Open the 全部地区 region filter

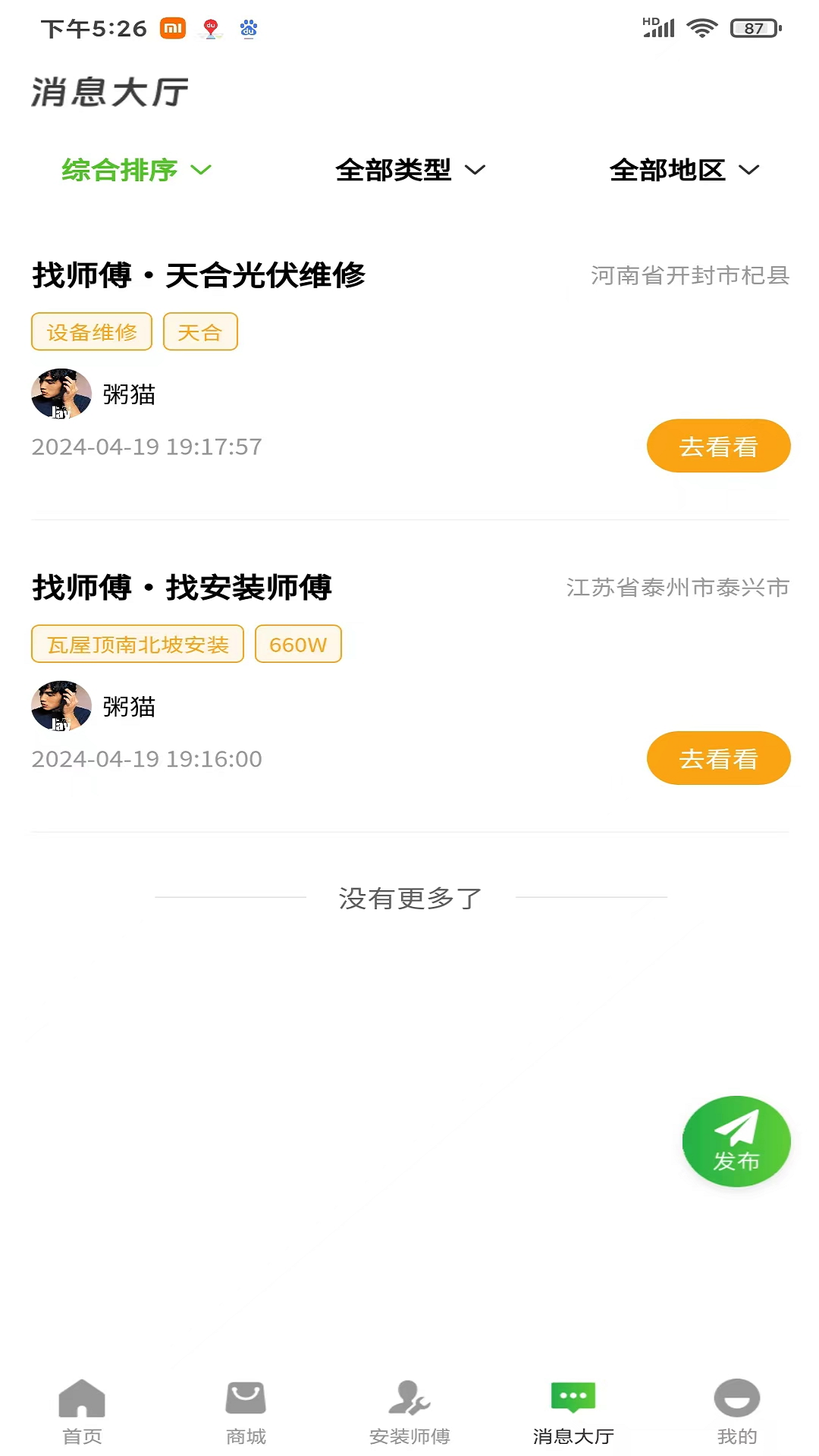pos(683,170)
